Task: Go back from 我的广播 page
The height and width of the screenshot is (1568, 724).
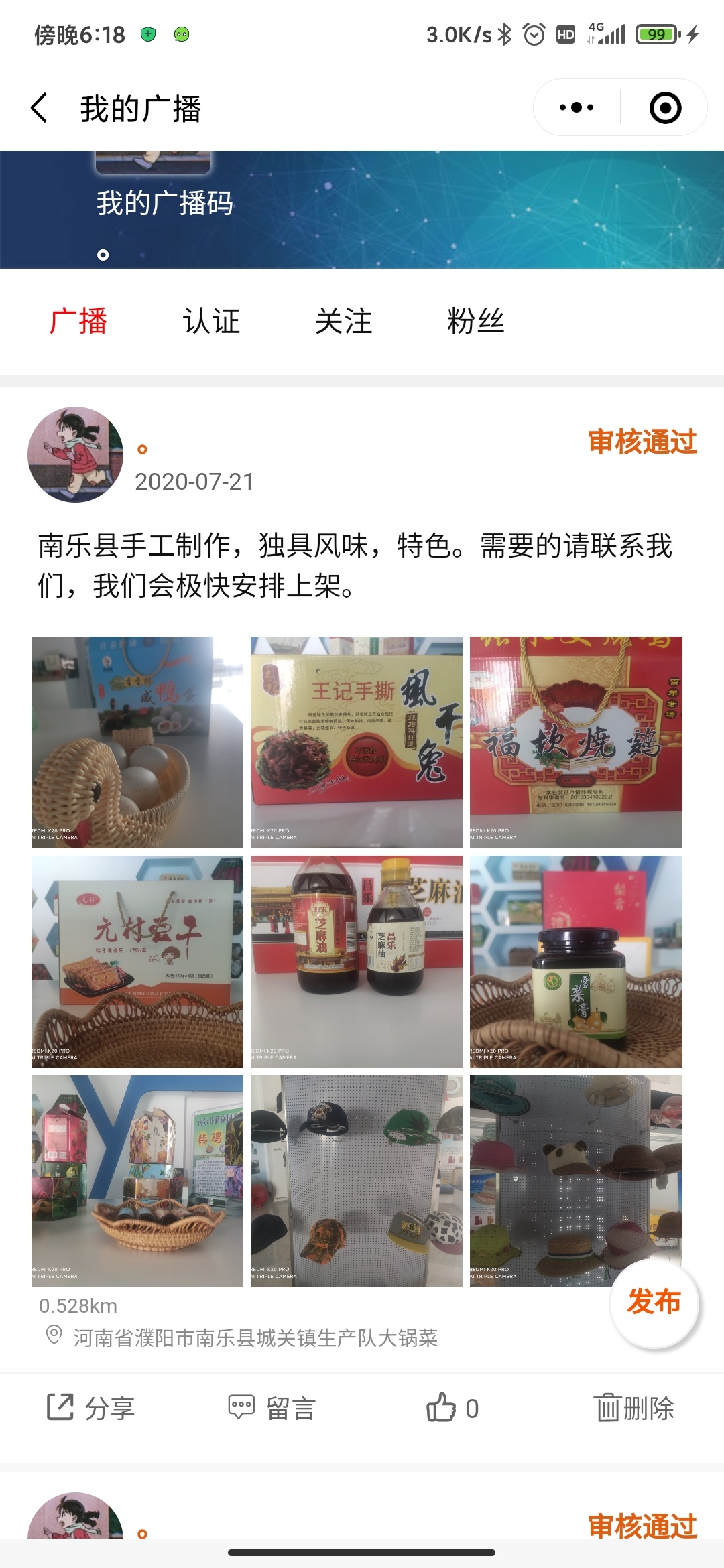Action: coord(40,108)
